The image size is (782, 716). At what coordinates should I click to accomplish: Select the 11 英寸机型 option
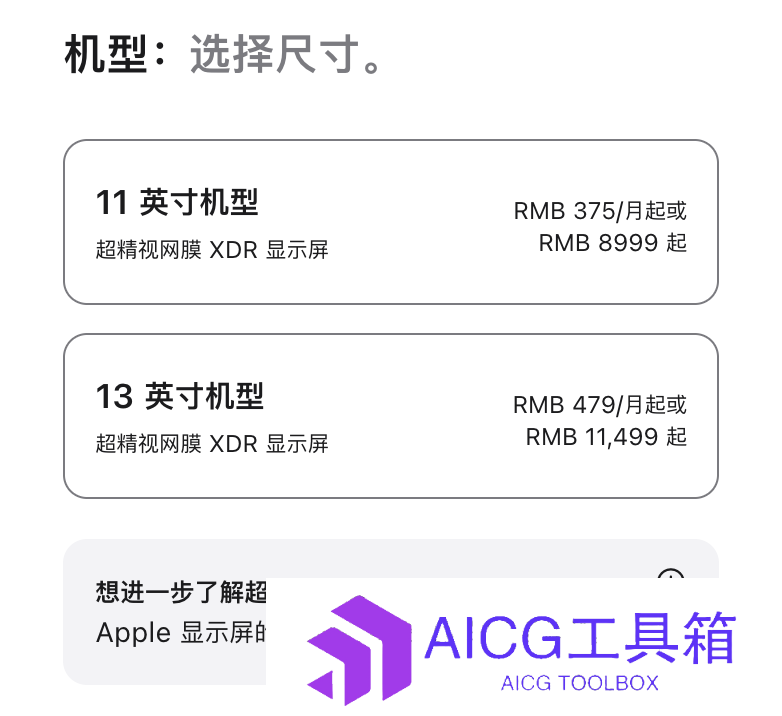[x=390, y=222]
